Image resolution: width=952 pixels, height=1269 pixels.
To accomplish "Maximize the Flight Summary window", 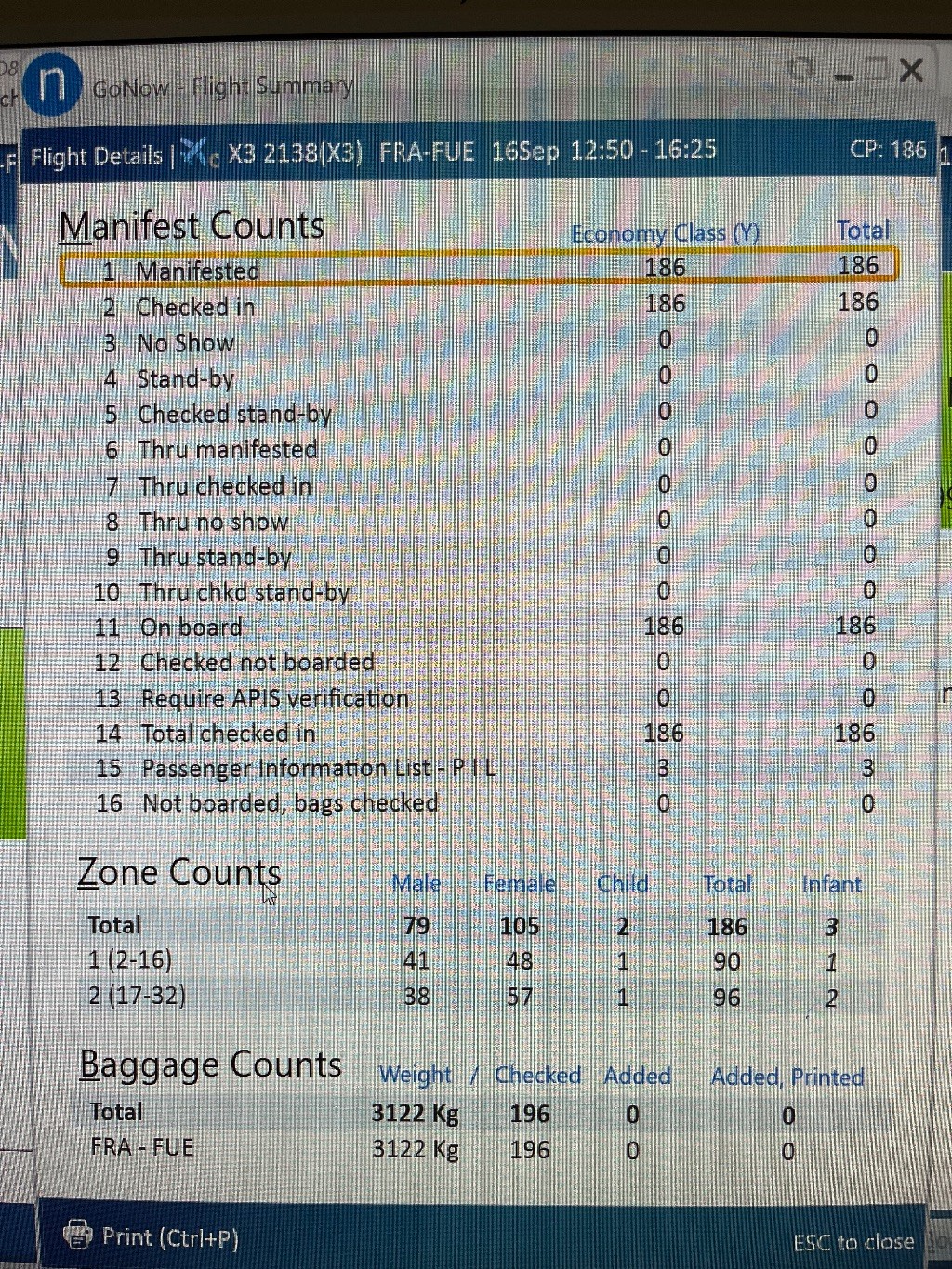I will tap(876, 71).
